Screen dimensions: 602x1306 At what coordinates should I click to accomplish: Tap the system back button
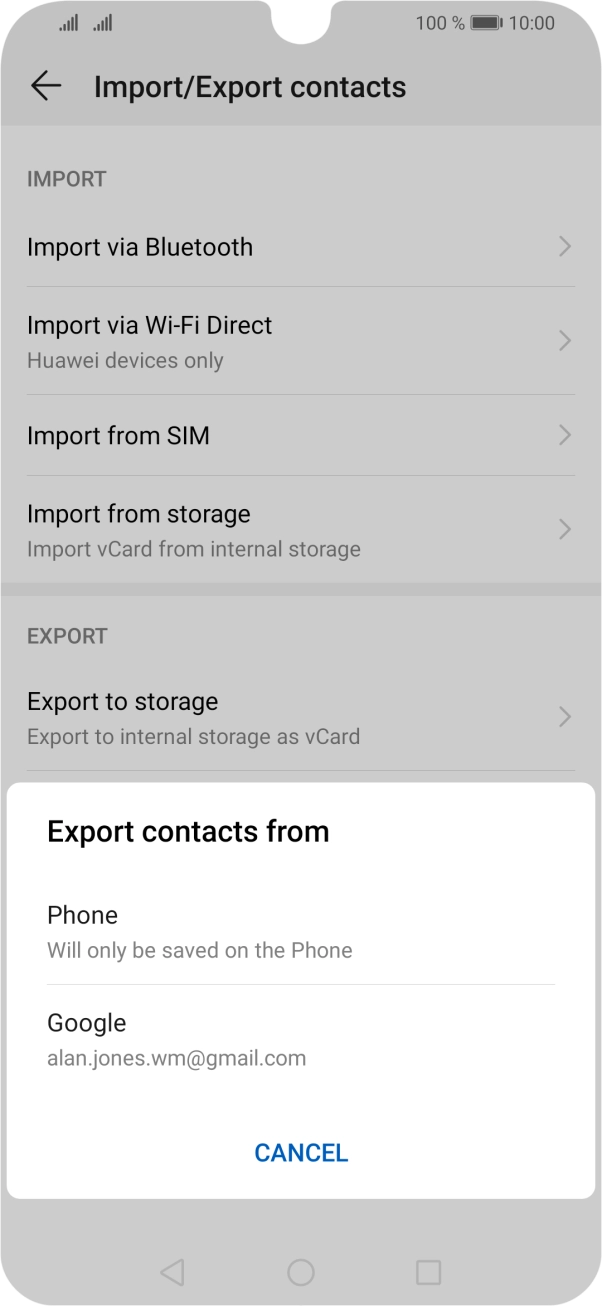(172, 1272)
